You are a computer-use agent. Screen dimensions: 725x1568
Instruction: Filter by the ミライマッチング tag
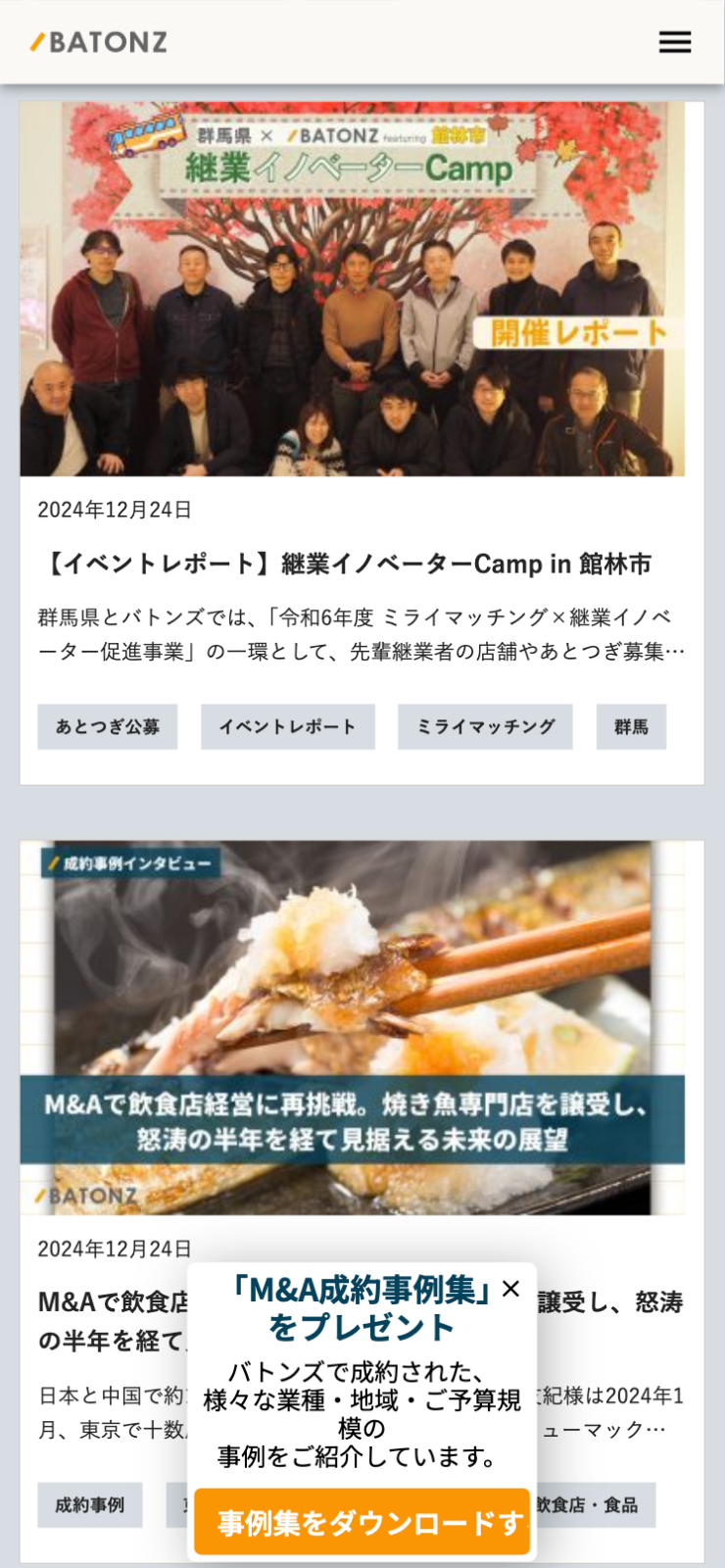485,727
